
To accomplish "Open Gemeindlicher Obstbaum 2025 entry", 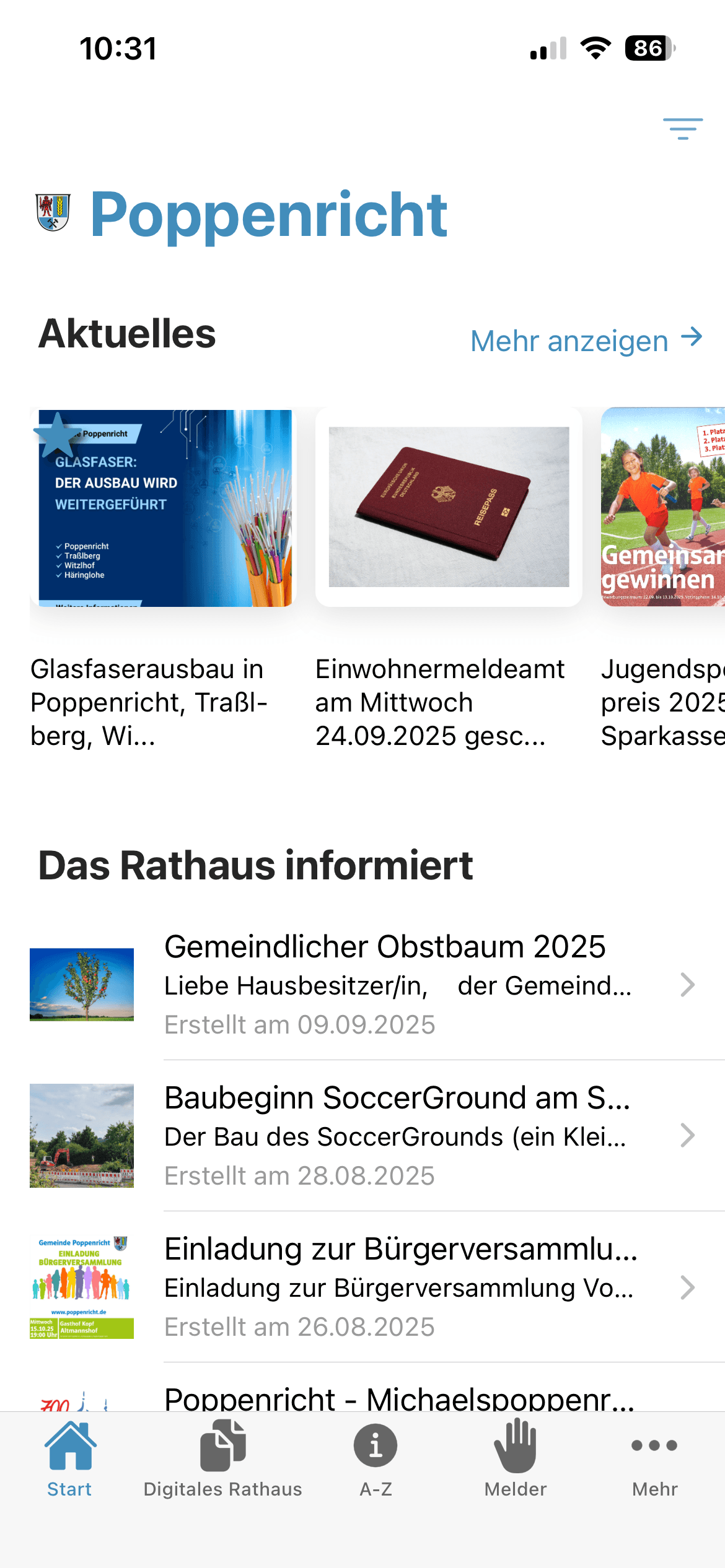I will click(x=397, y=985).
